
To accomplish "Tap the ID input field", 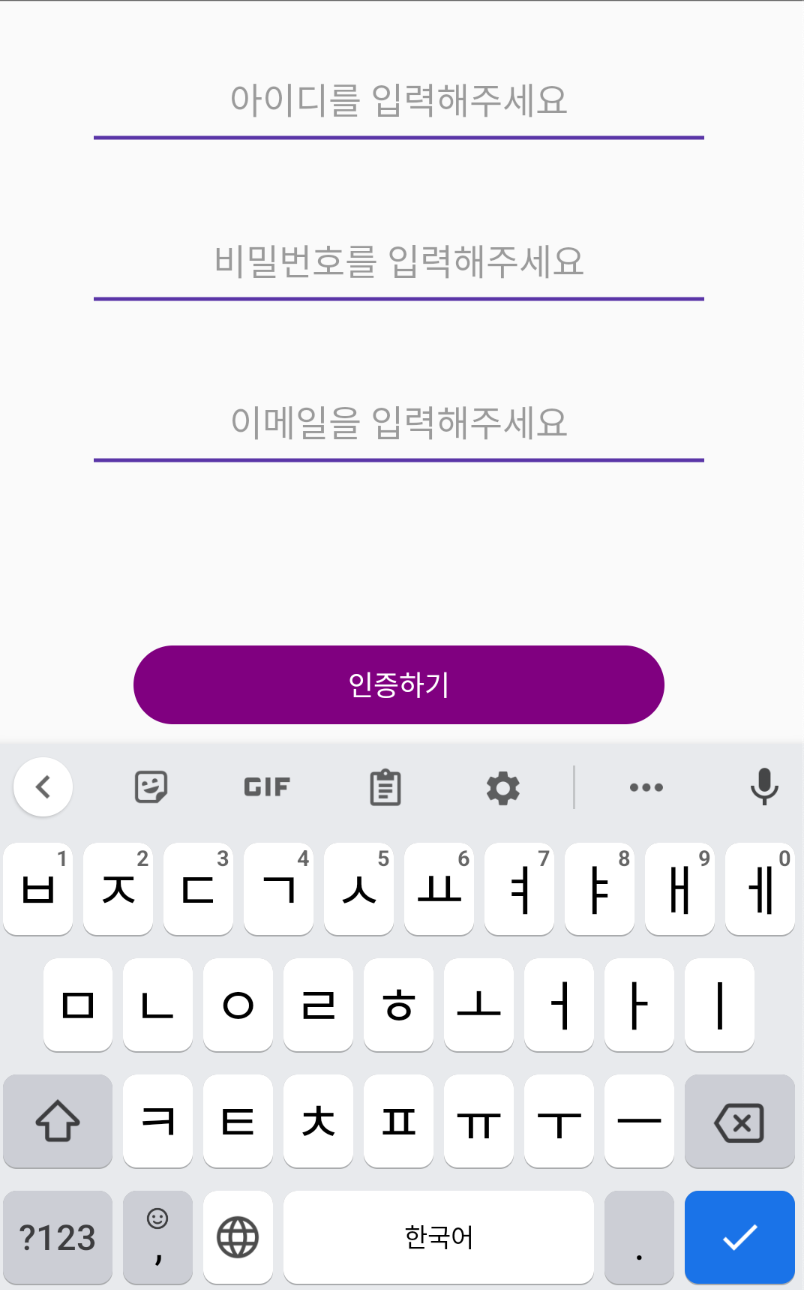I will (398, 102).
